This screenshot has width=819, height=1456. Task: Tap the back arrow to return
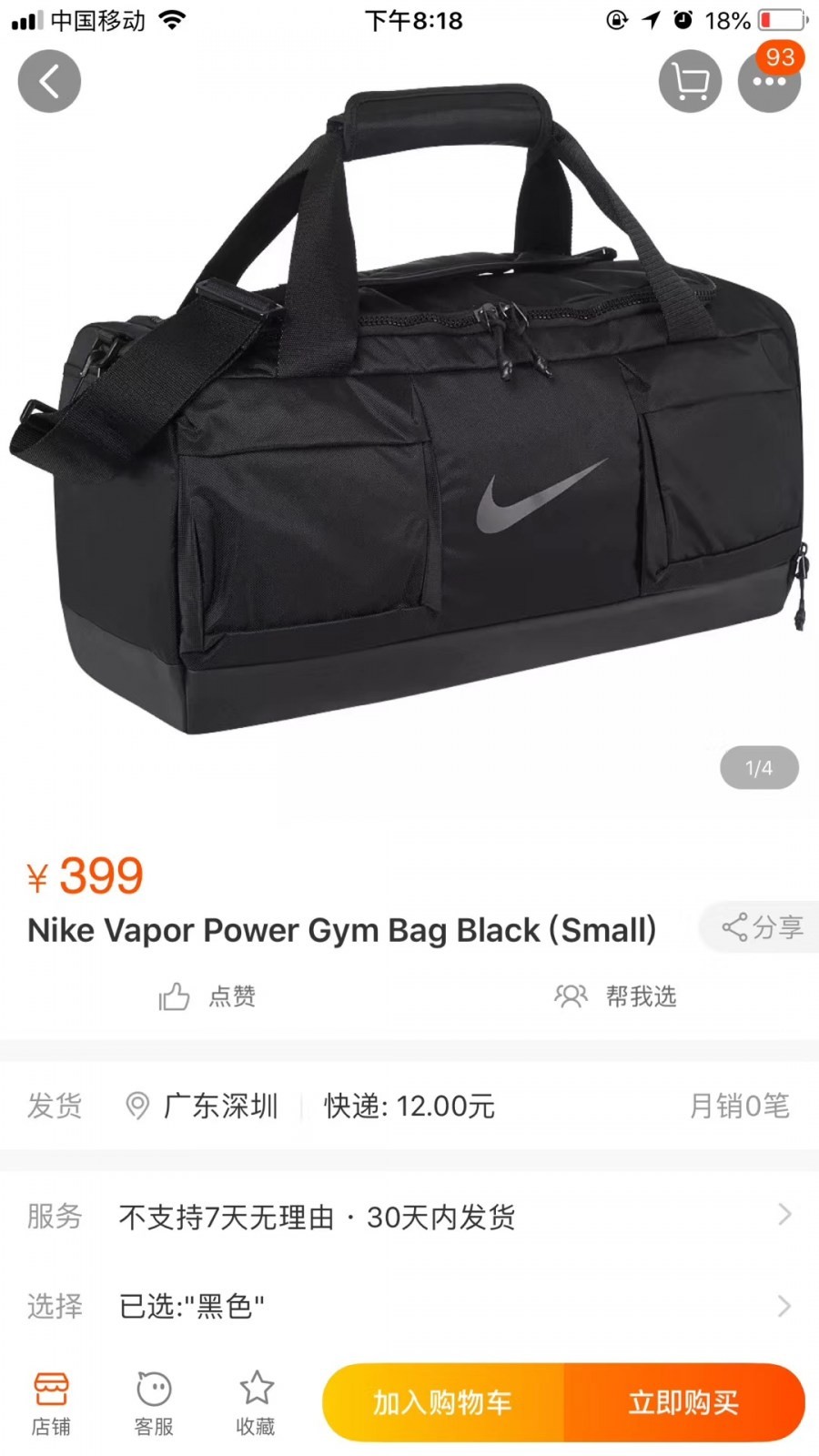click(x=50, y=81)
